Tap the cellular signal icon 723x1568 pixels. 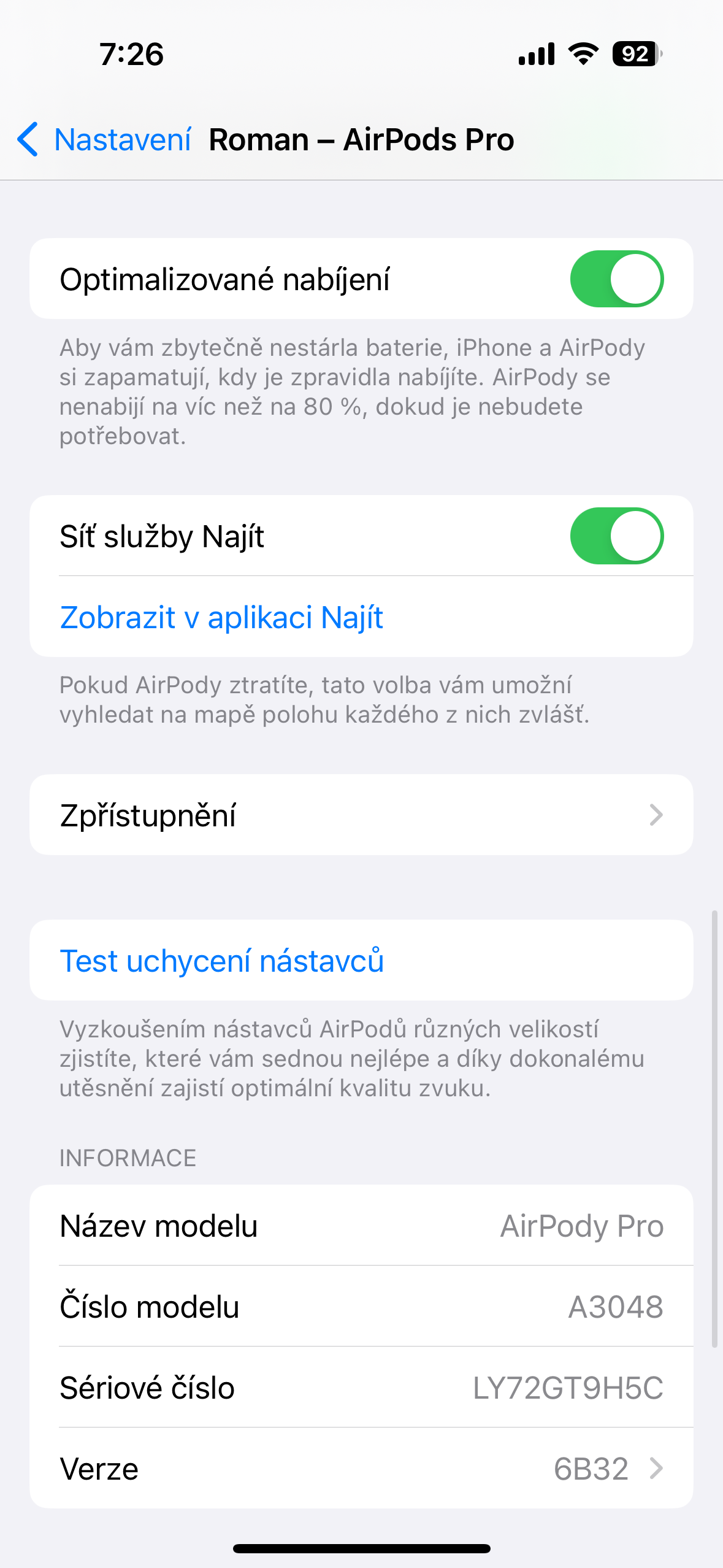click(x=536, y=54)
